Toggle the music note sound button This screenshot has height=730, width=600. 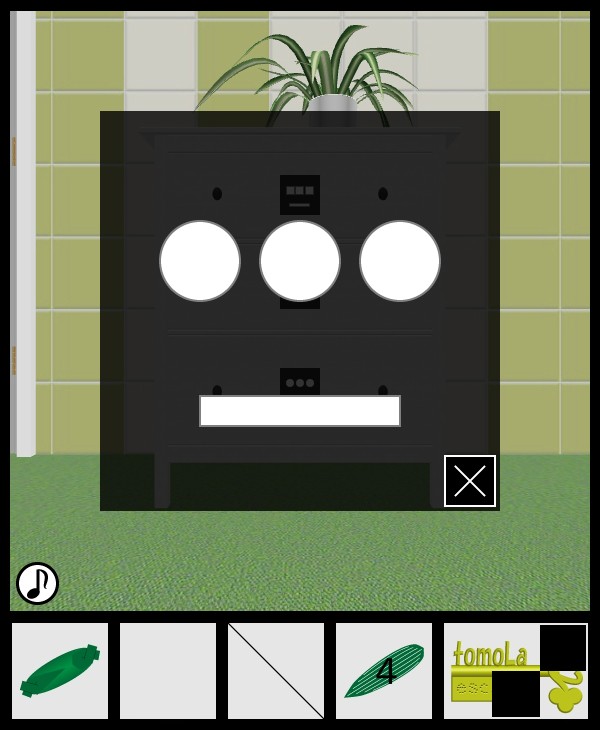(x=37, y=583)
